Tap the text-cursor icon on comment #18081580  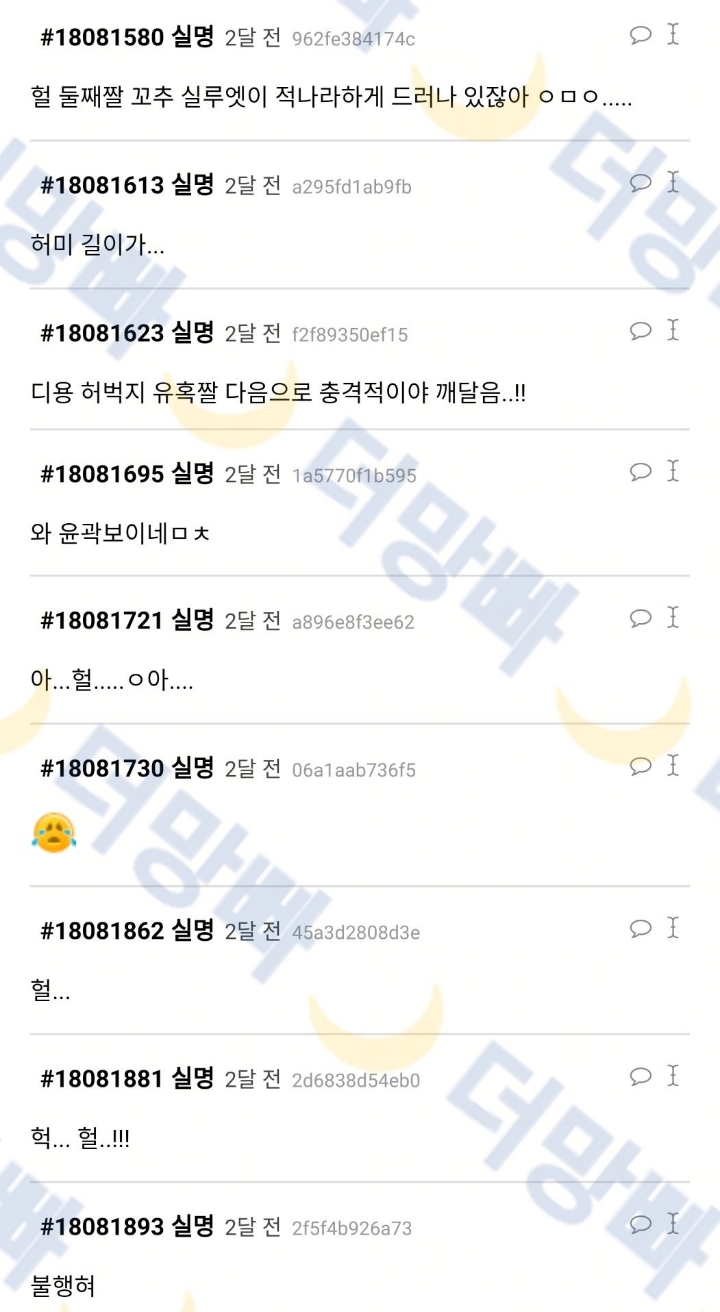[673, 35]
